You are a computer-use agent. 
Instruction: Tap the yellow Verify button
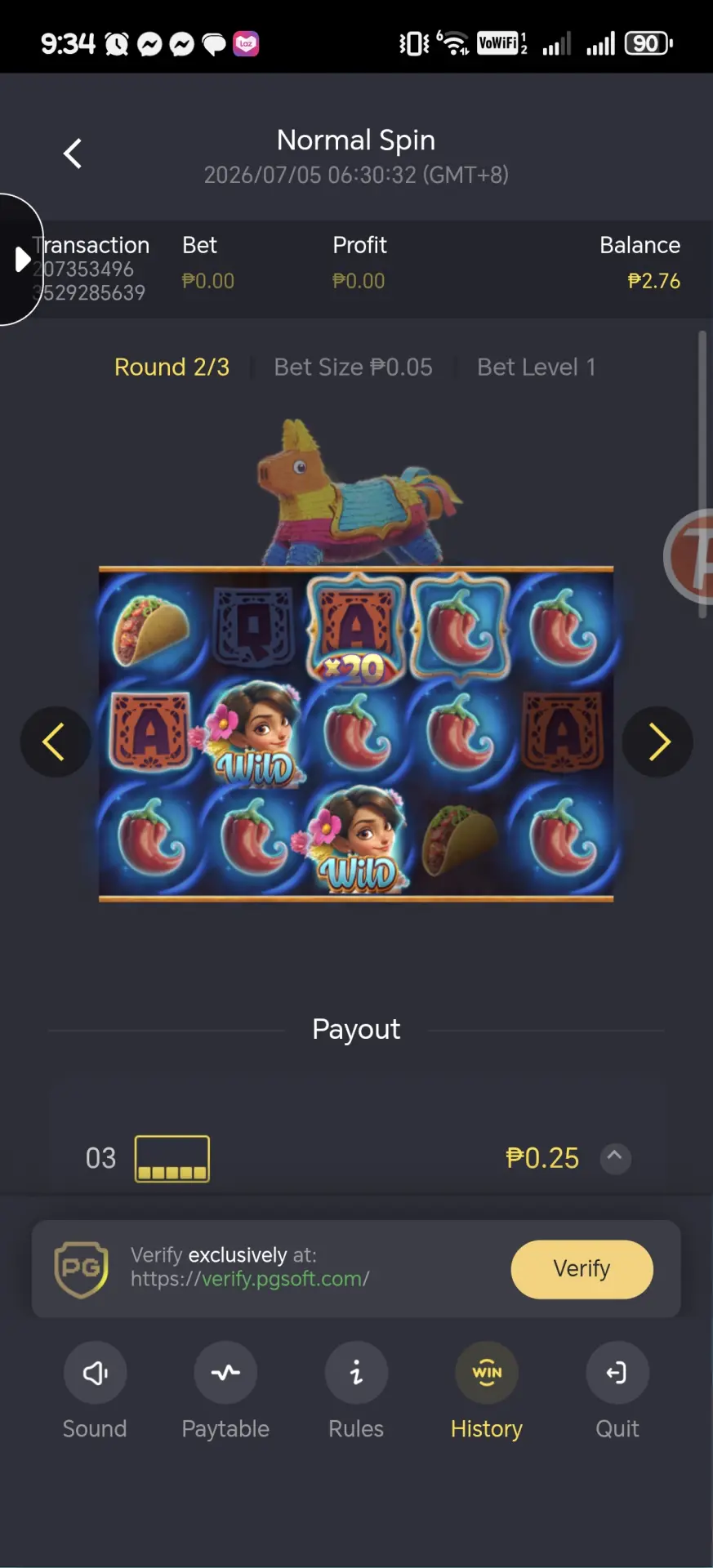point(582,1268)
